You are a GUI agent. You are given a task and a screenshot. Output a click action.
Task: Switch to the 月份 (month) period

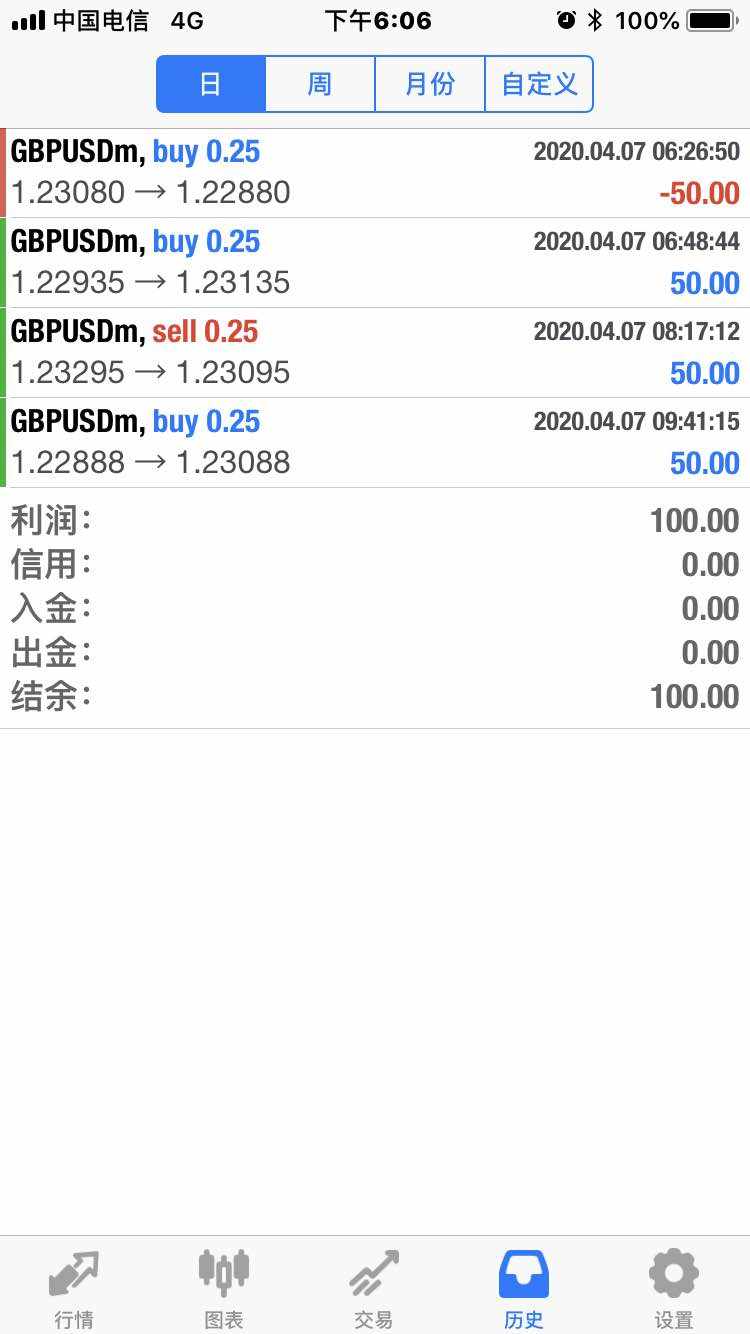pos(430,84)
